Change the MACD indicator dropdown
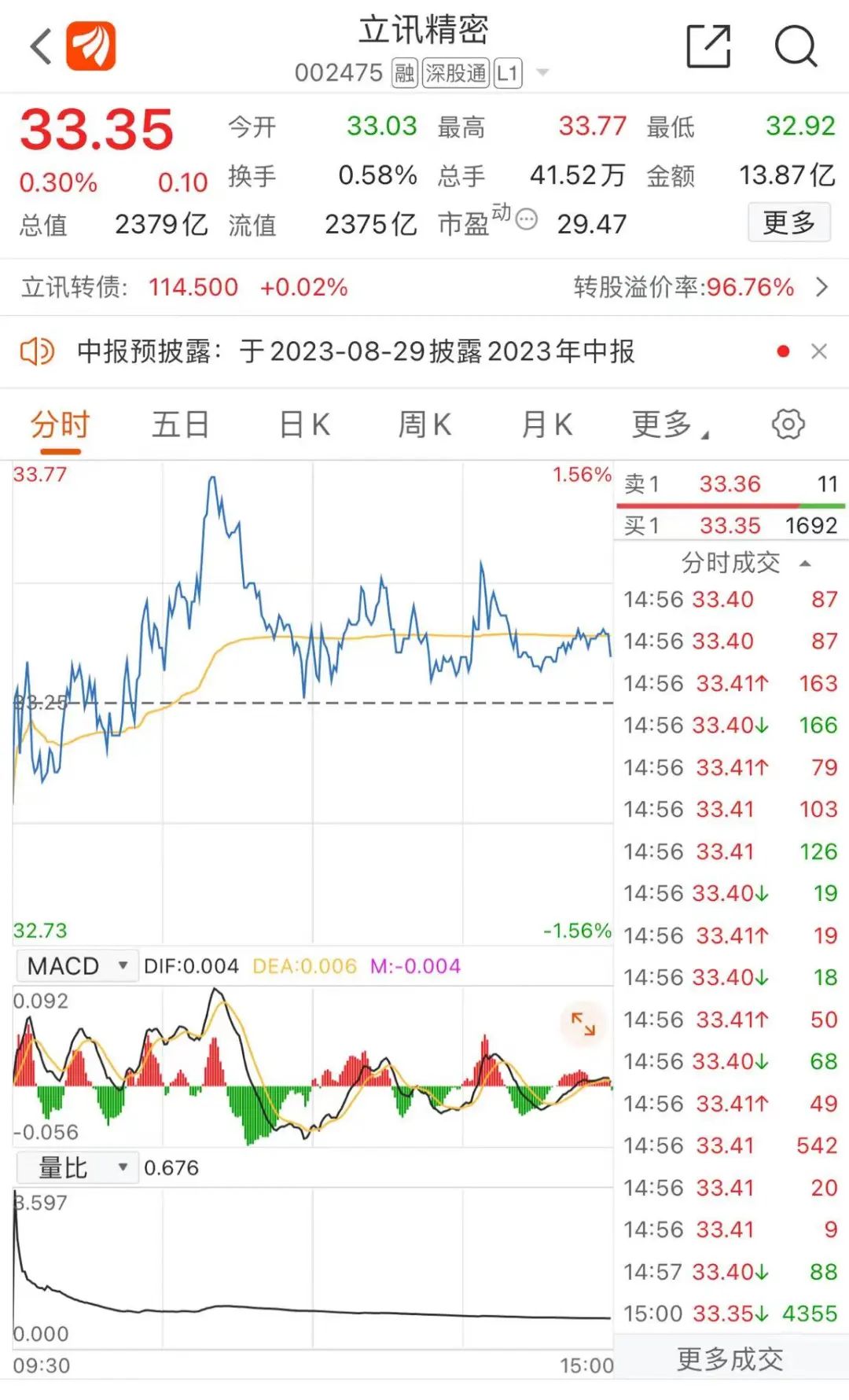The width and height of the screenshot is (849, 1400). point(76,965)
